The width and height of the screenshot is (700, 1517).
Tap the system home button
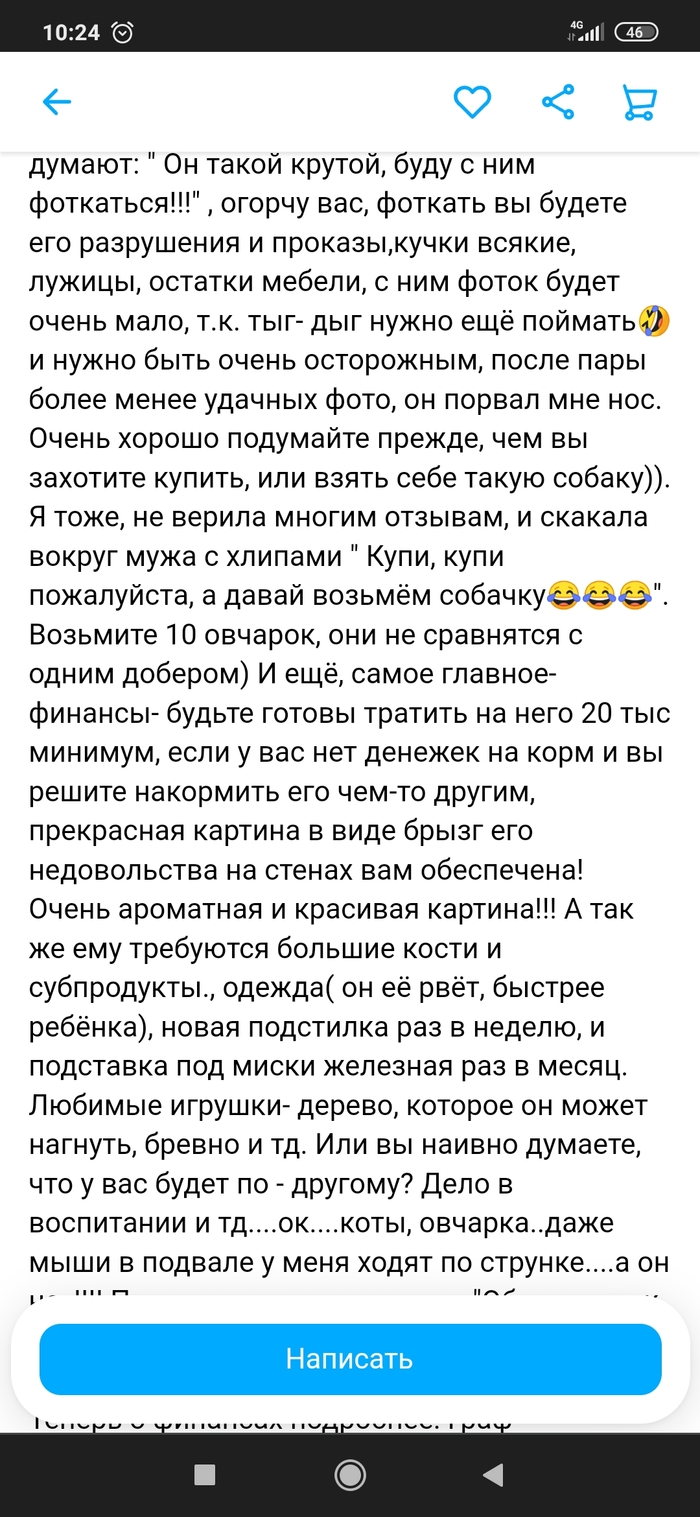350,1474
